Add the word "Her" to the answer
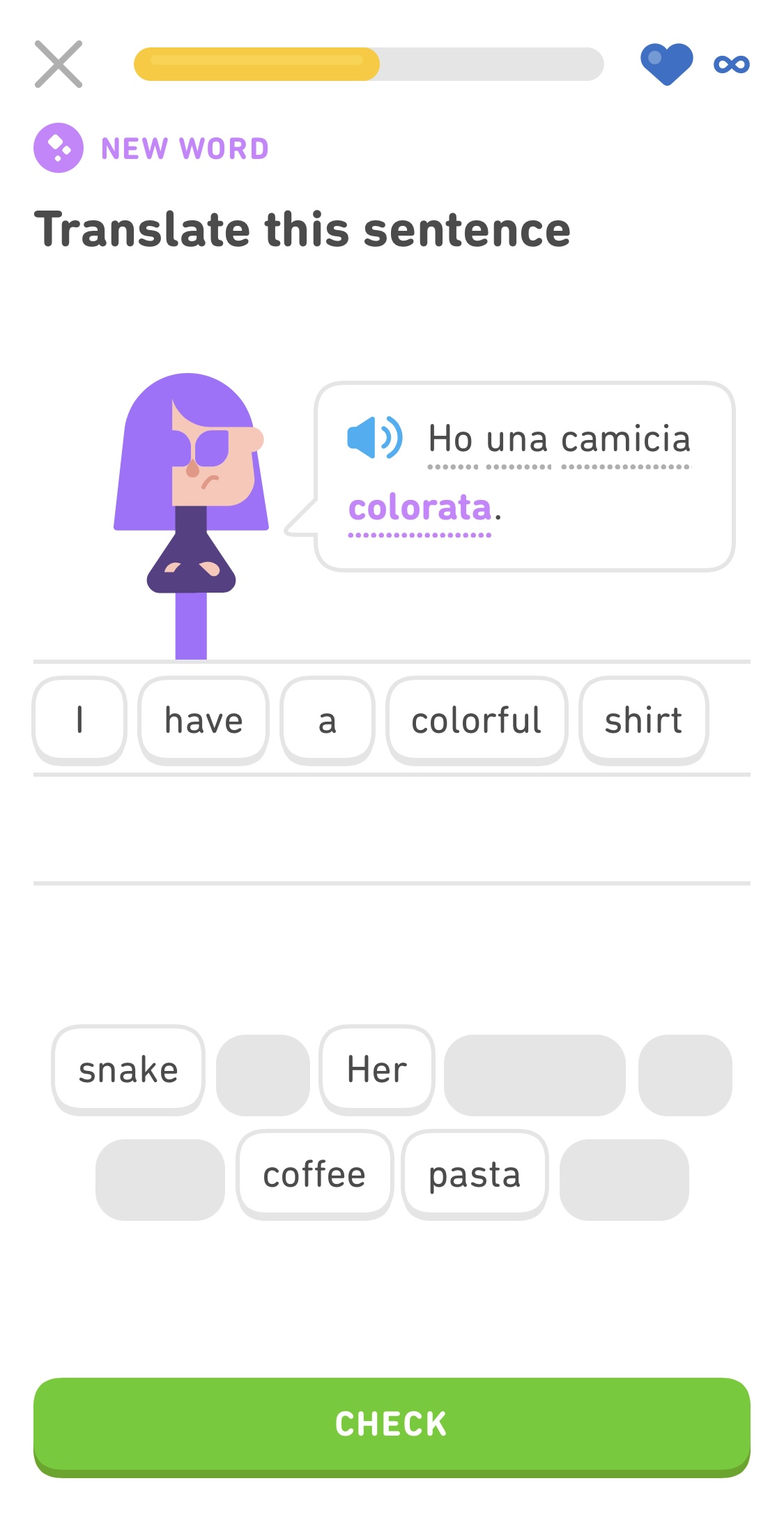The image size is (784, 1520). click(377, 1069)
